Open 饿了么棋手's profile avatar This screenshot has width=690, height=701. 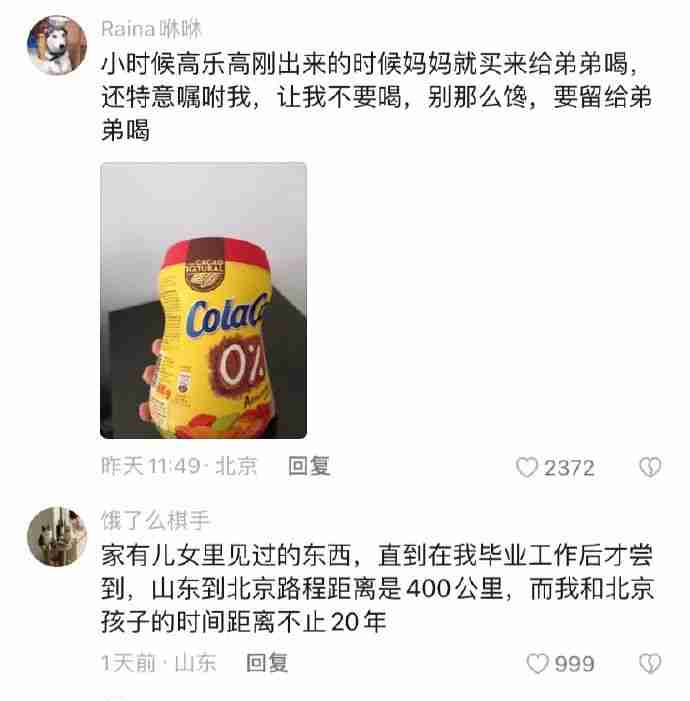(56, 536)
